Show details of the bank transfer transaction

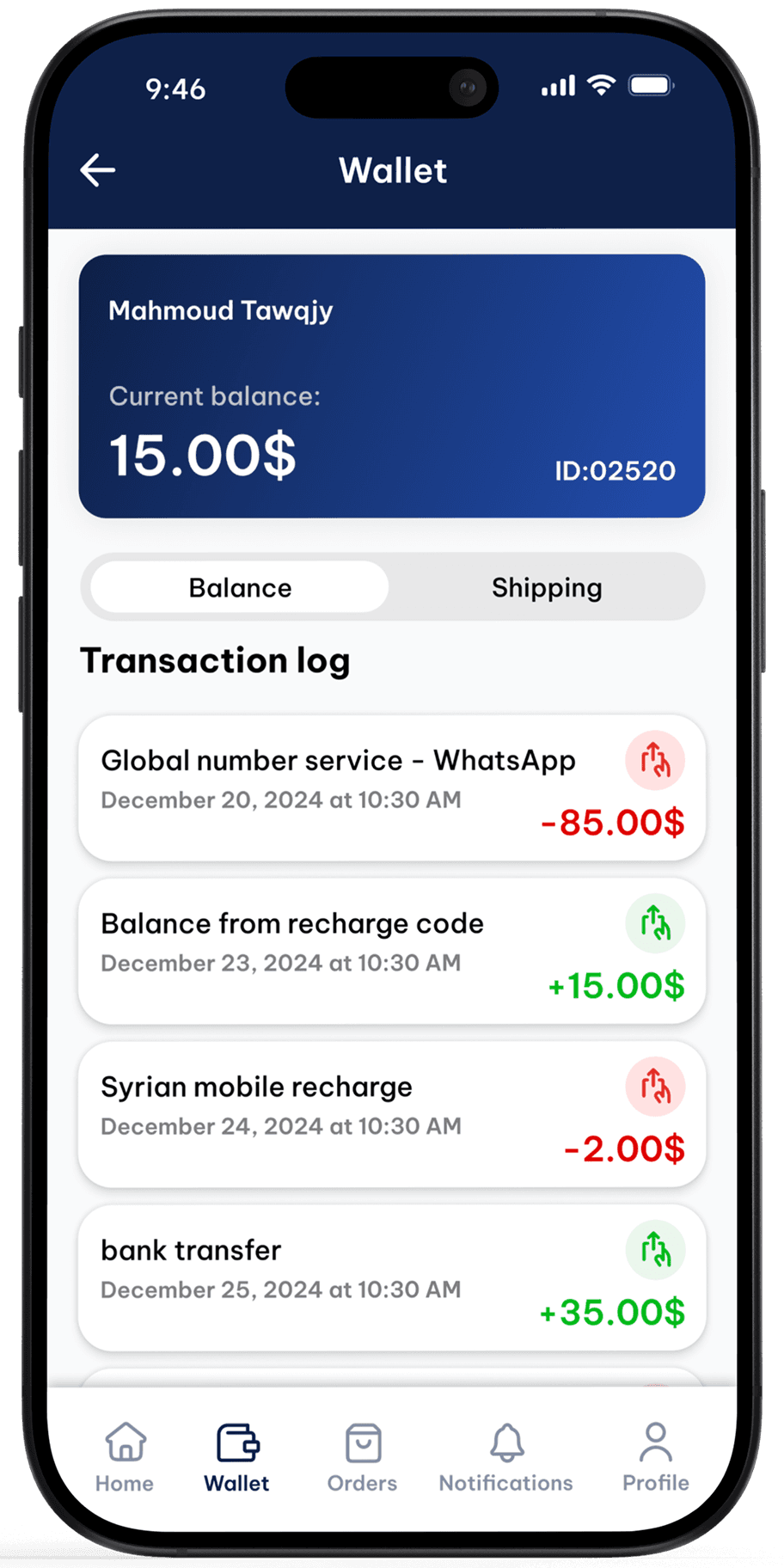pos(392,1277)
